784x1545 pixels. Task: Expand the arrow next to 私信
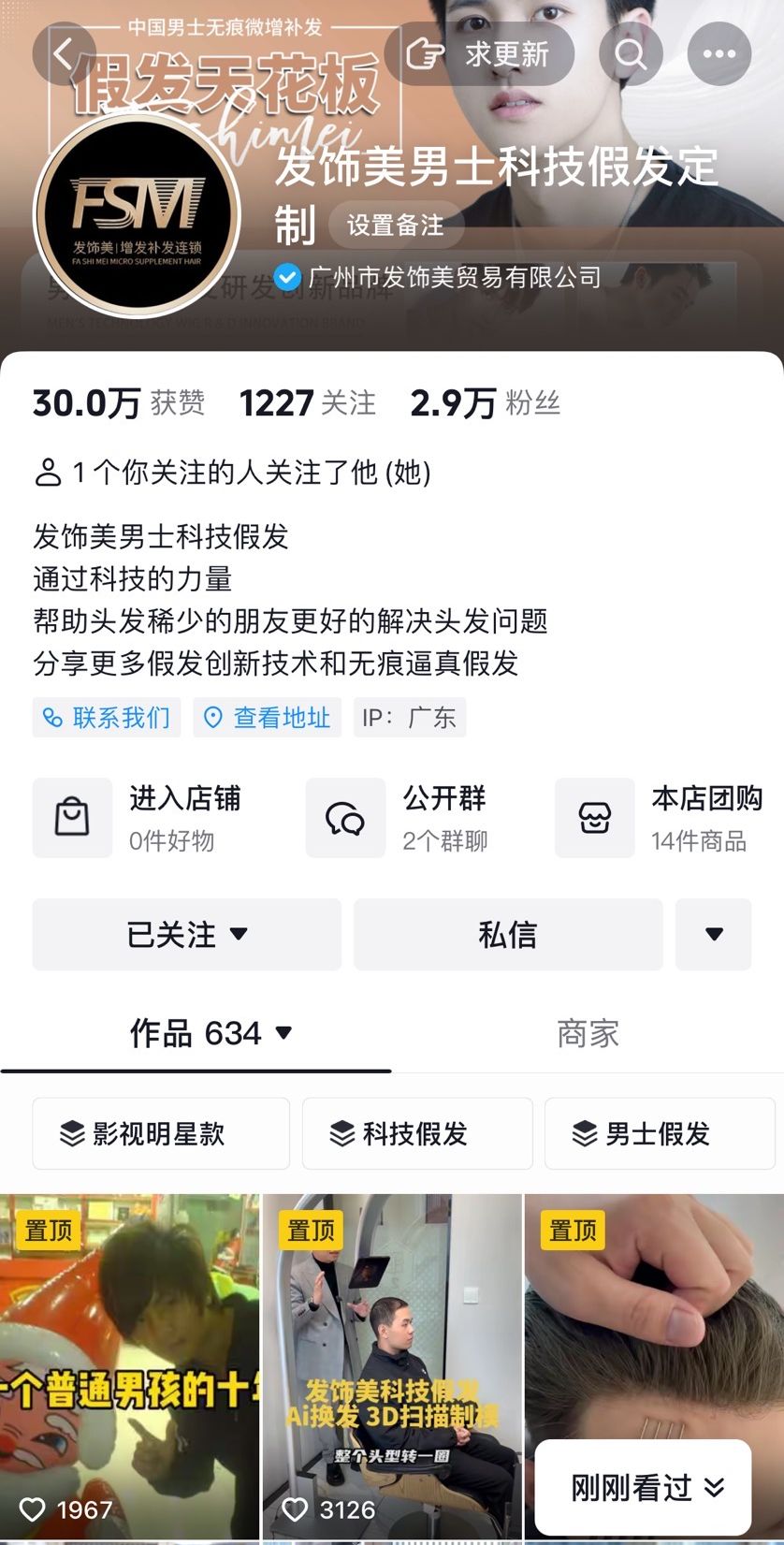point(714,934)
